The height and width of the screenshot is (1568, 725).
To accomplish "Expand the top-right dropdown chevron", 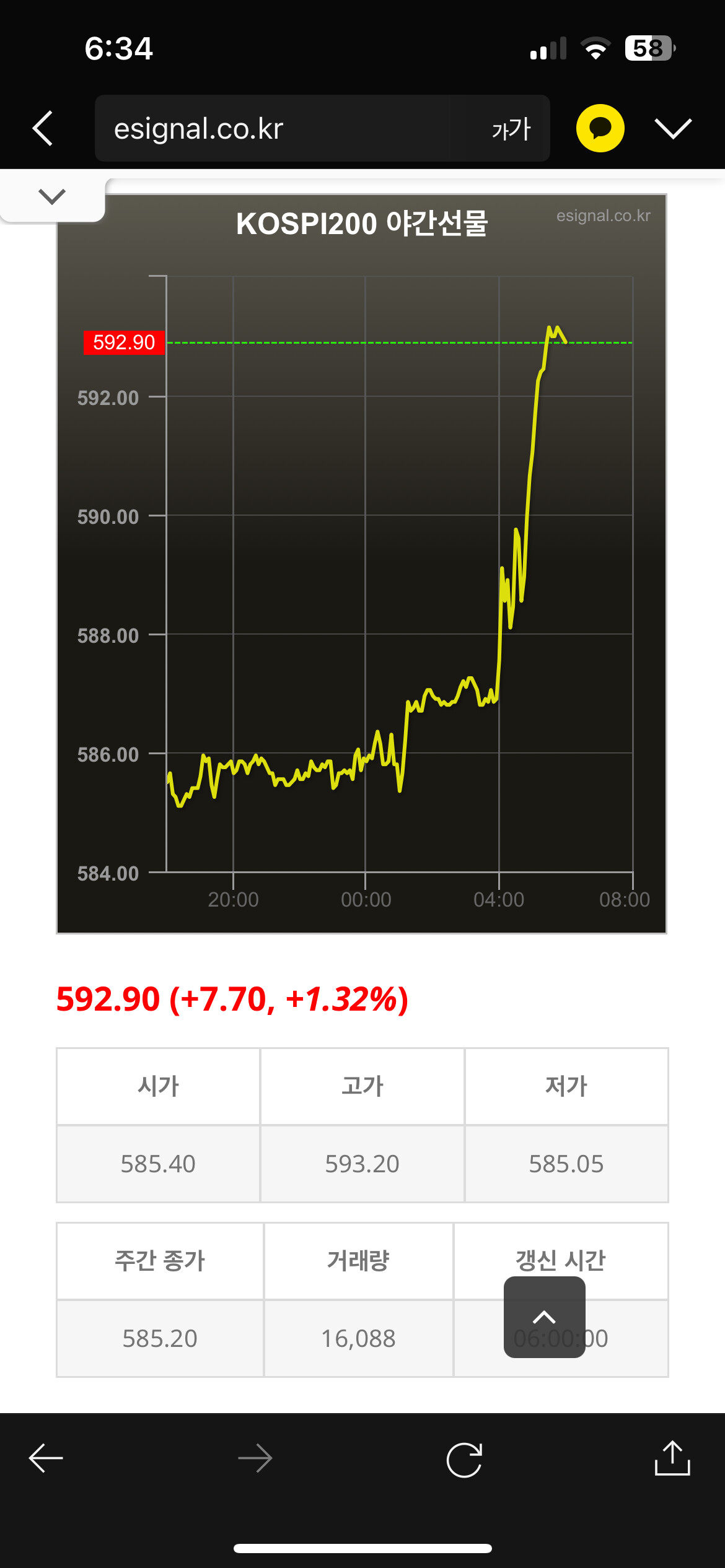I will (x=673, y=129).
